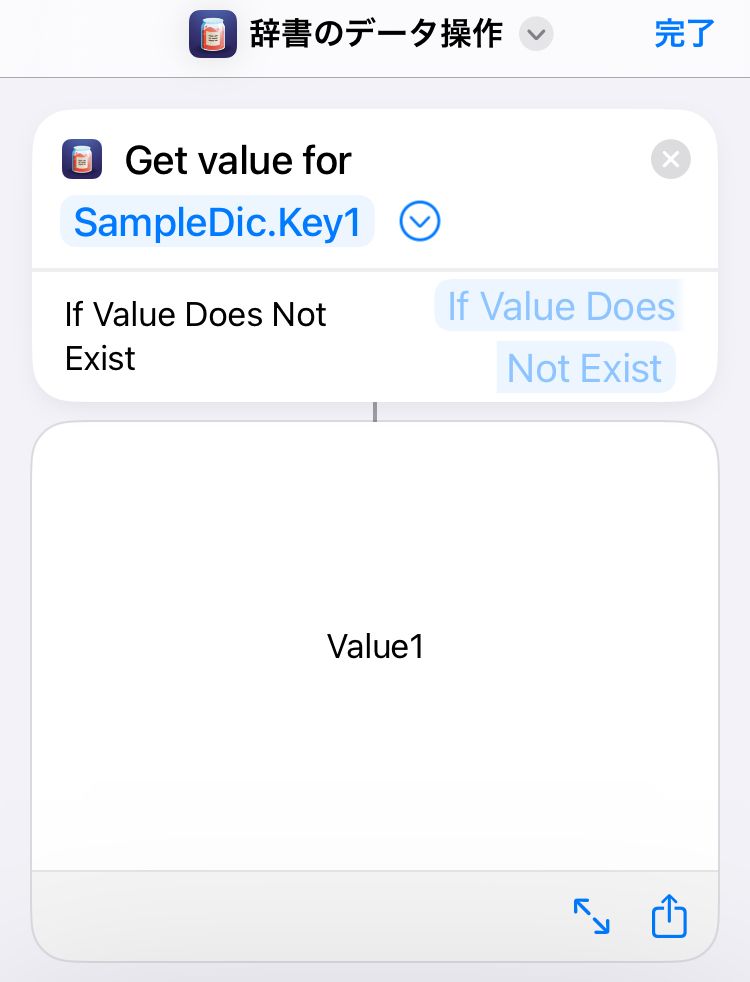Viewport: 750px width, 982px height.
Task: Share the Value1 result
Action: [x=669, y=916]
